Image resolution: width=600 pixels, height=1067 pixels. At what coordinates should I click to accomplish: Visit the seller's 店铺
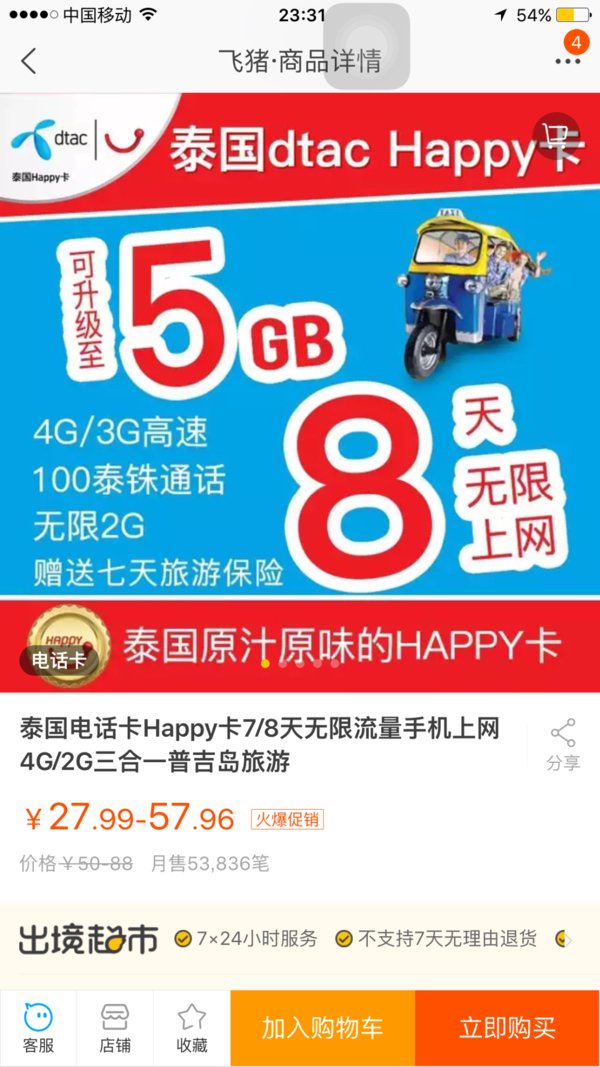click(x=115, y=1028)
